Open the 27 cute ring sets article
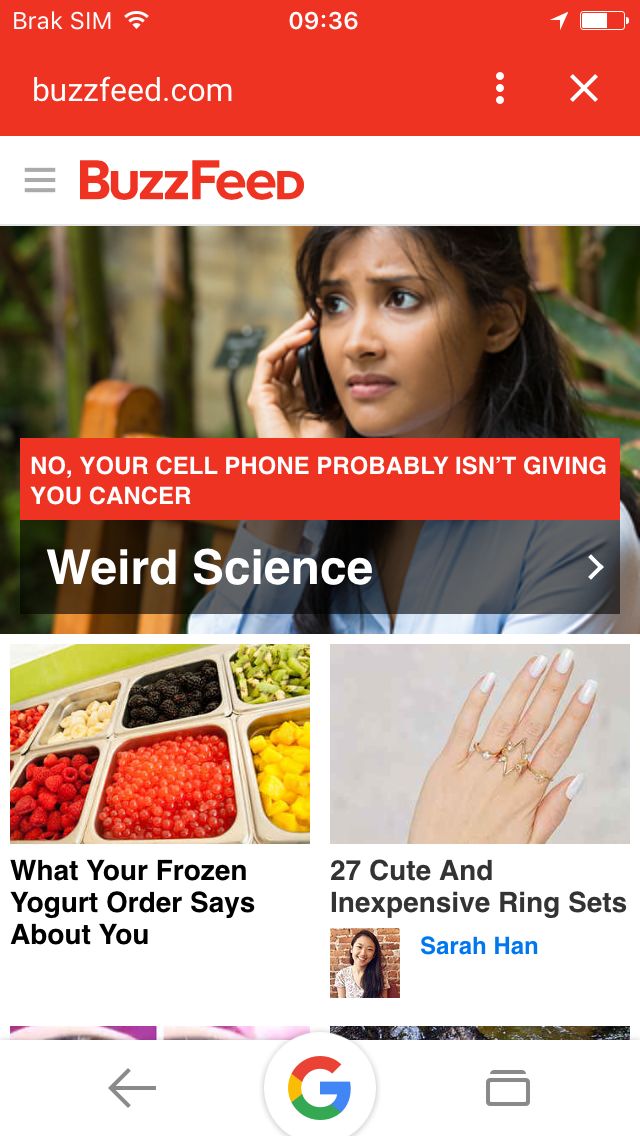Viewport: 640px width, 1136px height. coord(478,886)
